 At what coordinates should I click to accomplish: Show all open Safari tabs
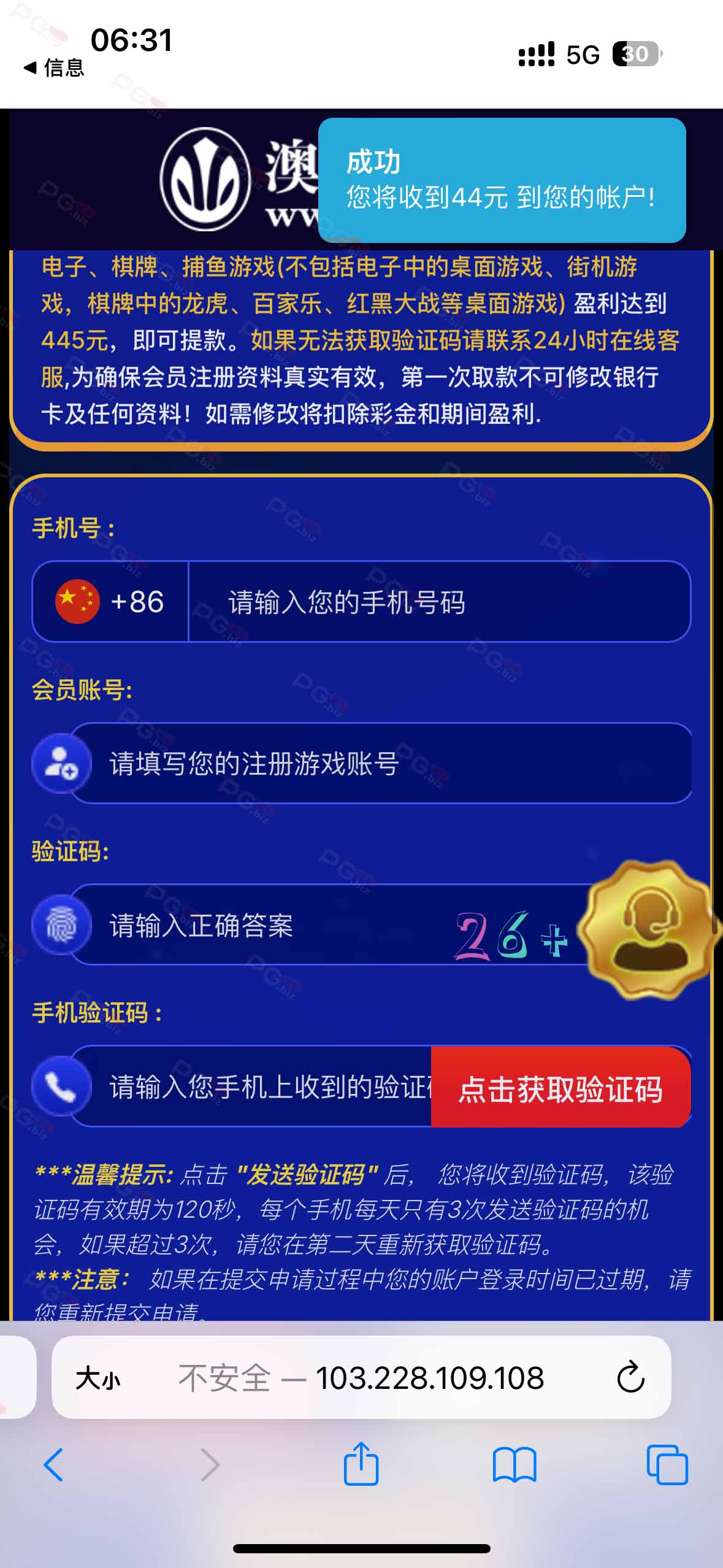tap(667, 1465)
